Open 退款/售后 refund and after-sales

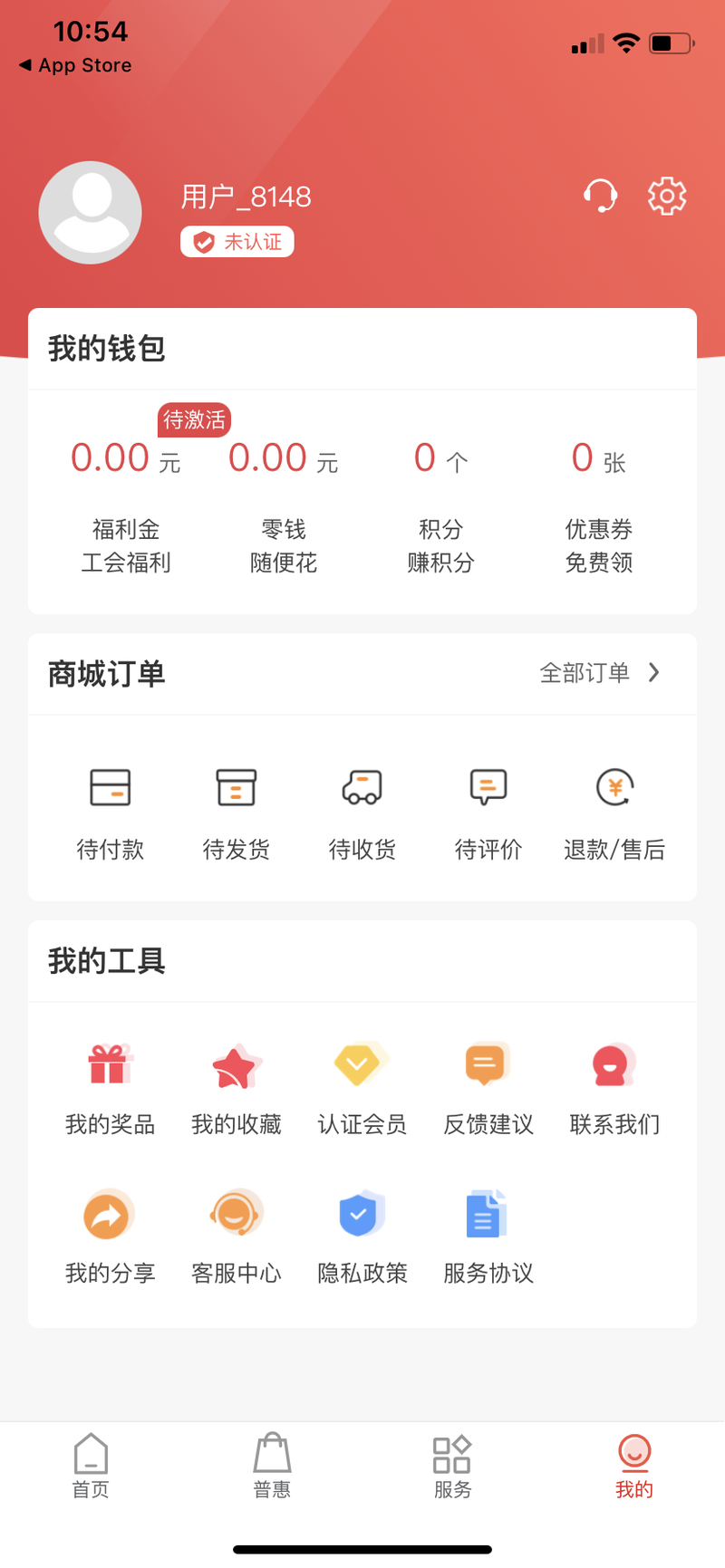pyautogui.click(x=614, y=813)
